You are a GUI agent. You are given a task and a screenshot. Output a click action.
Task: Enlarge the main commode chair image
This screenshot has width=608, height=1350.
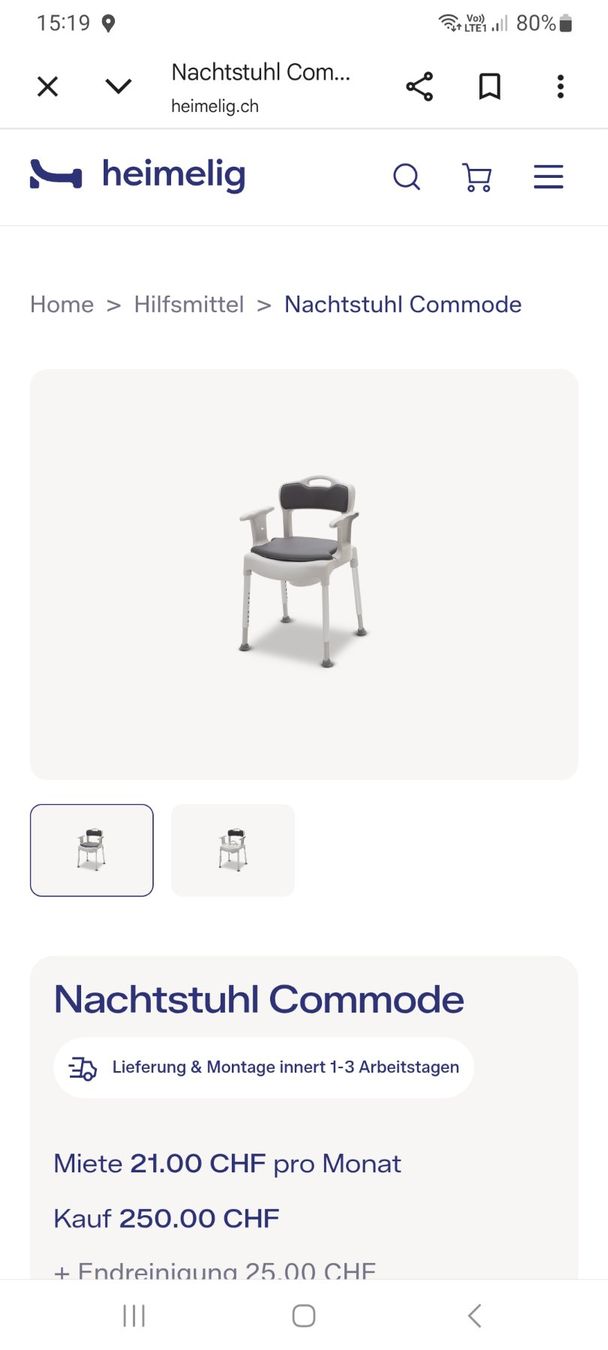304,574
